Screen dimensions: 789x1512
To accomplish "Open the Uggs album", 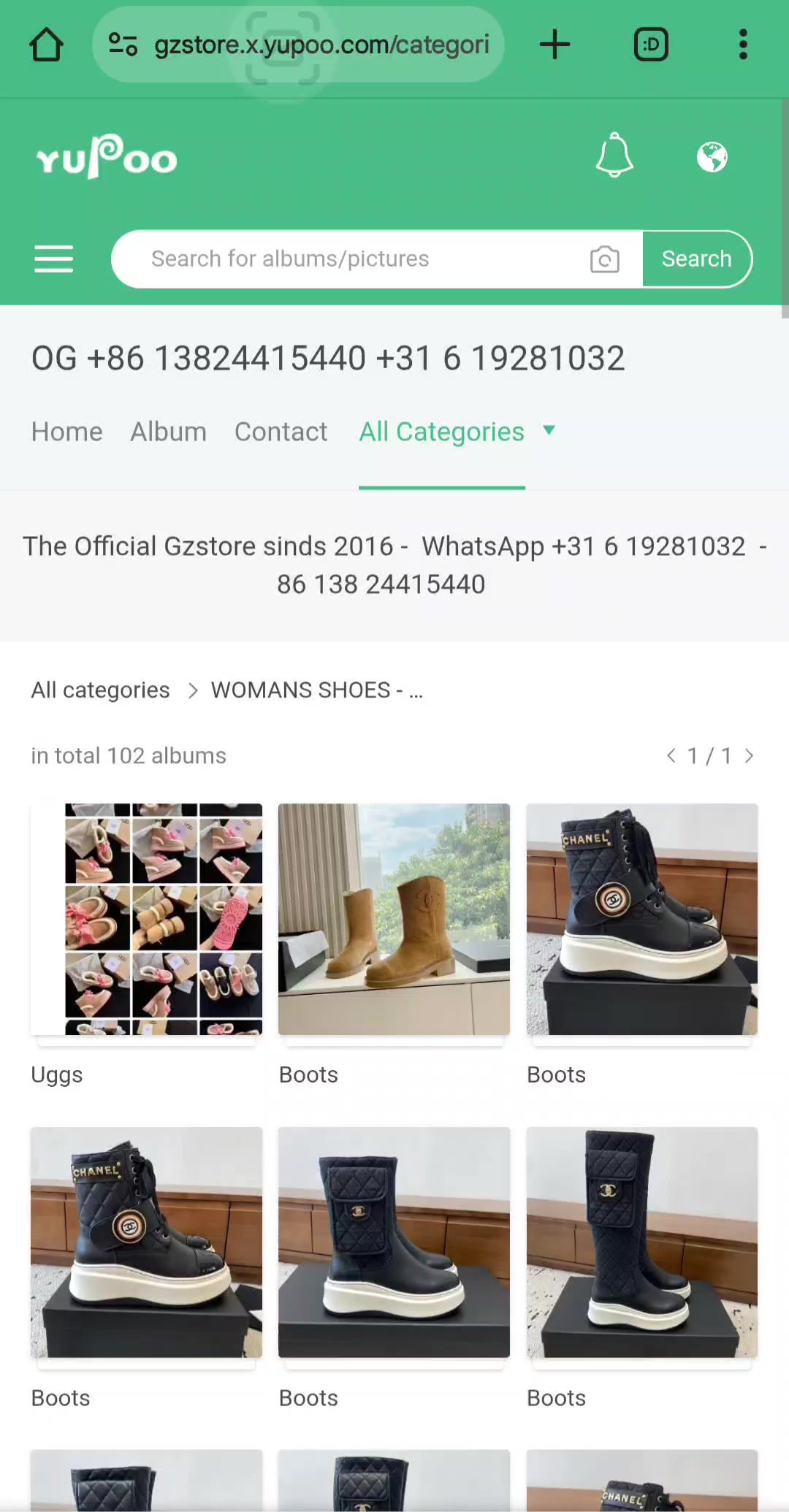I will click(x=146, y=919).
